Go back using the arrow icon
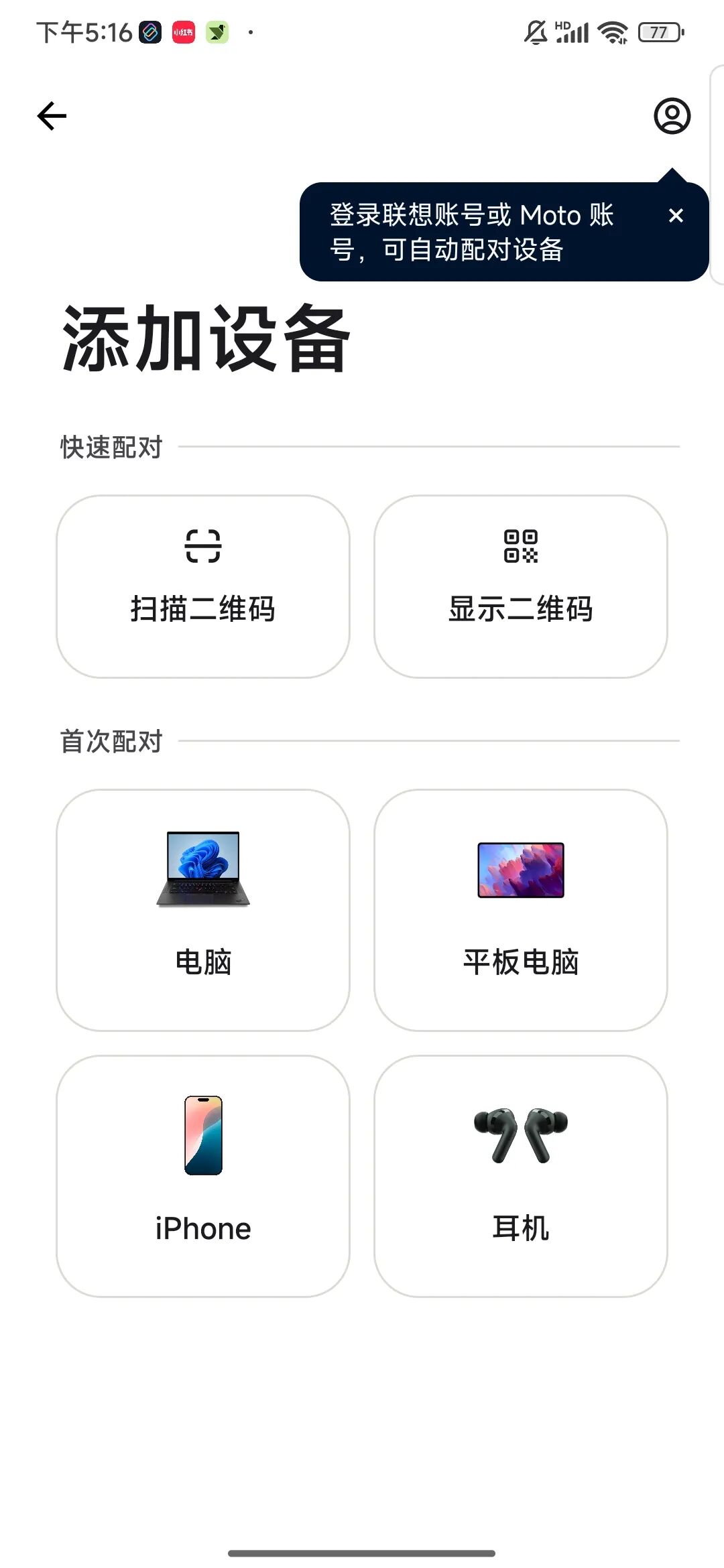This screenshot has height=1568, width=724. click(x=52, y=116)
